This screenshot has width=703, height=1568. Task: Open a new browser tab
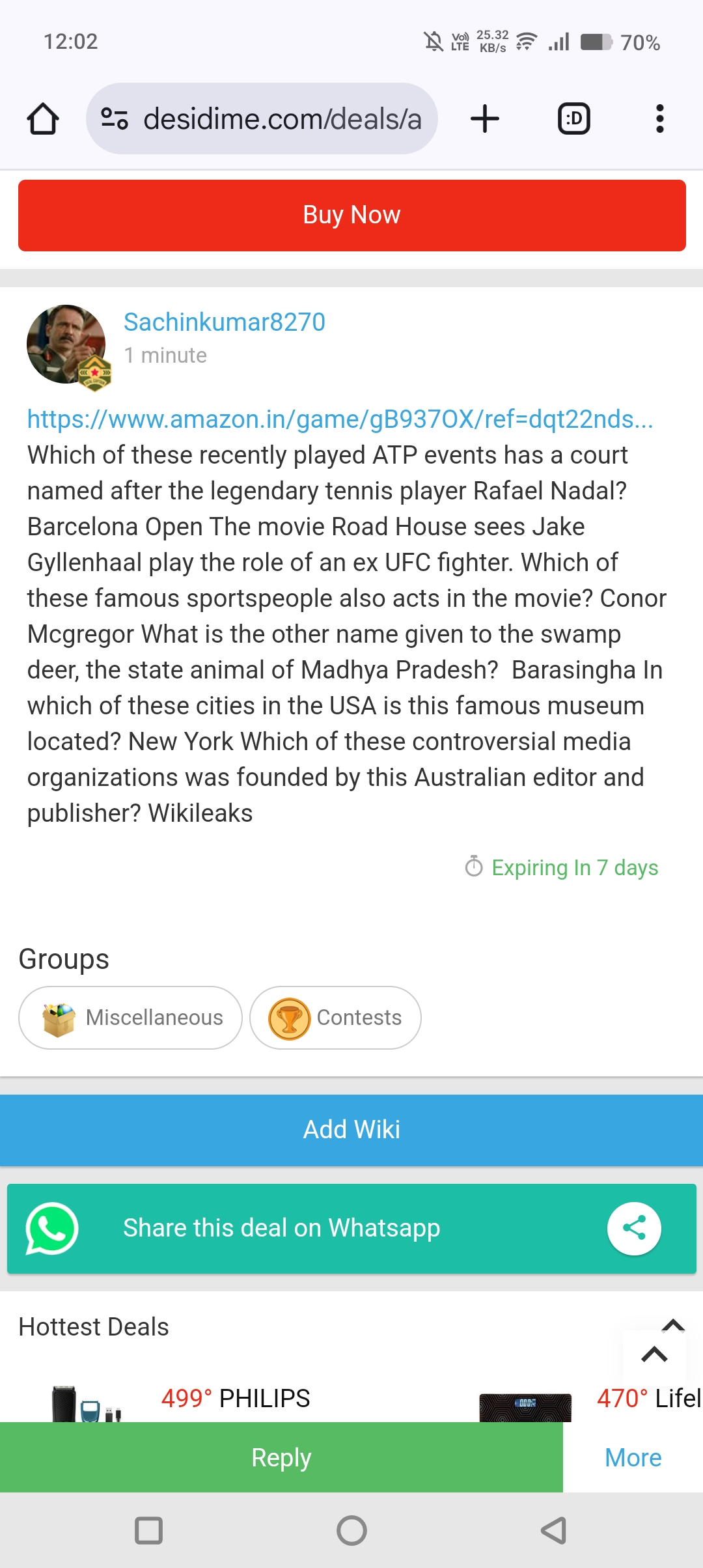tap(485, 119)
